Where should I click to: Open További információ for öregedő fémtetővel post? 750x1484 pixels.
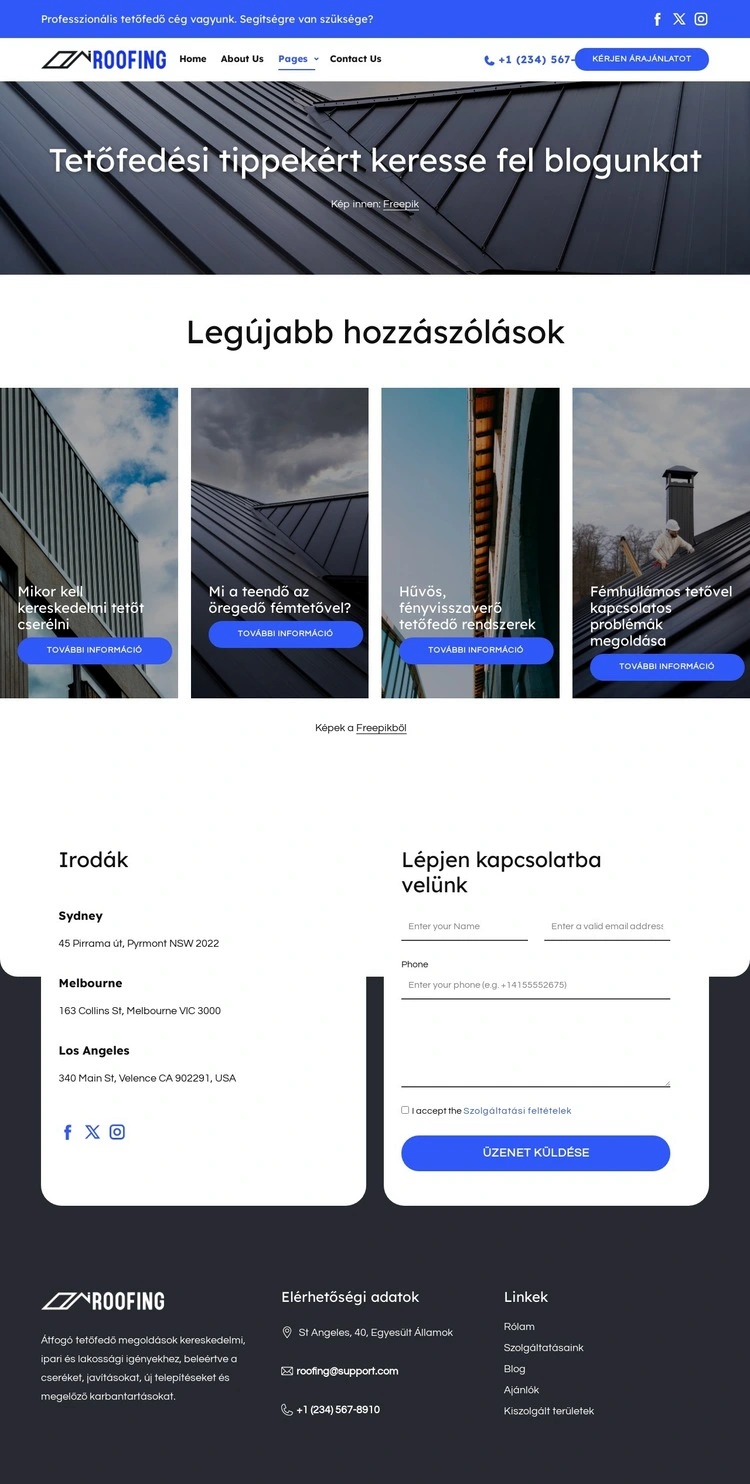[285, 634]
